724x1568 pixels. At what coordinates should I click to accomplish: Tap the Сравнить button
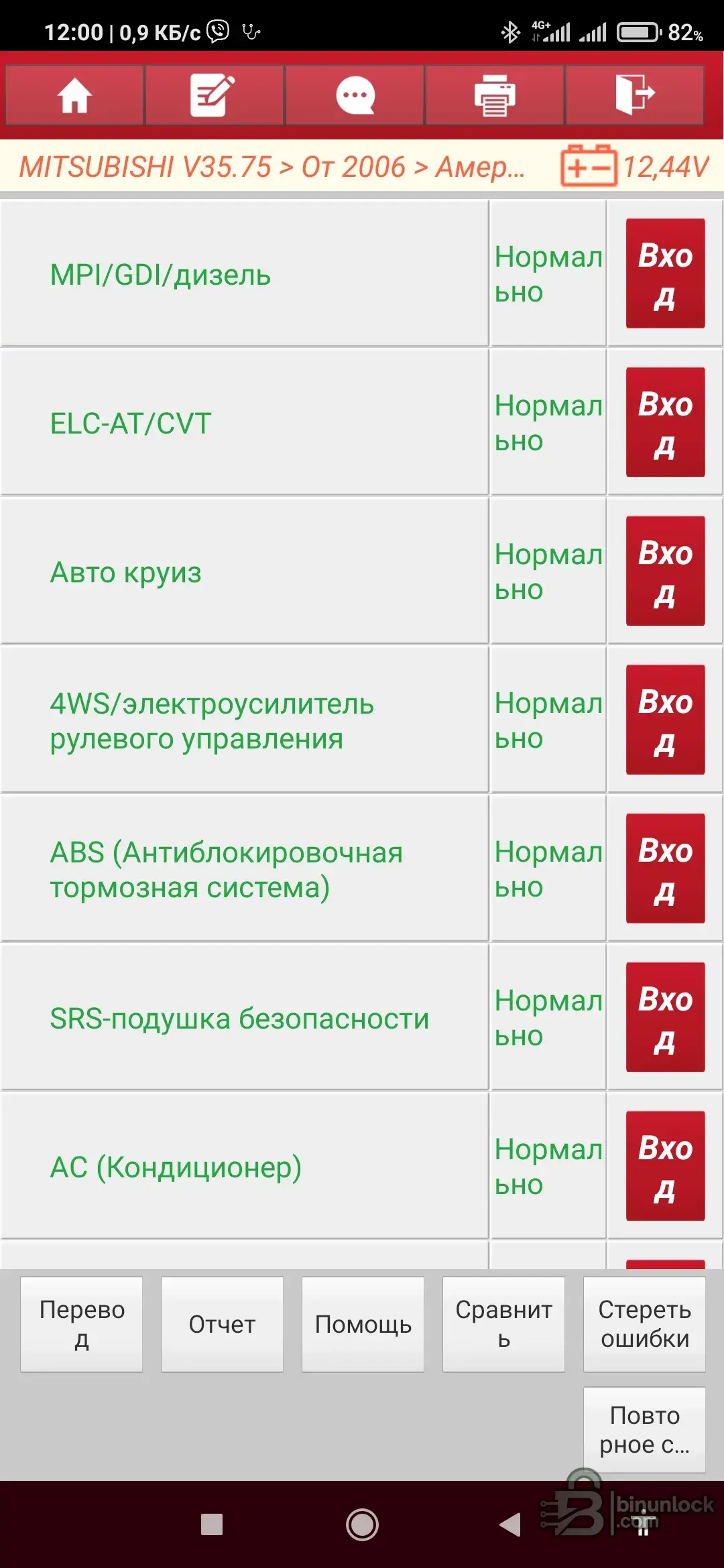[503, 1324]
